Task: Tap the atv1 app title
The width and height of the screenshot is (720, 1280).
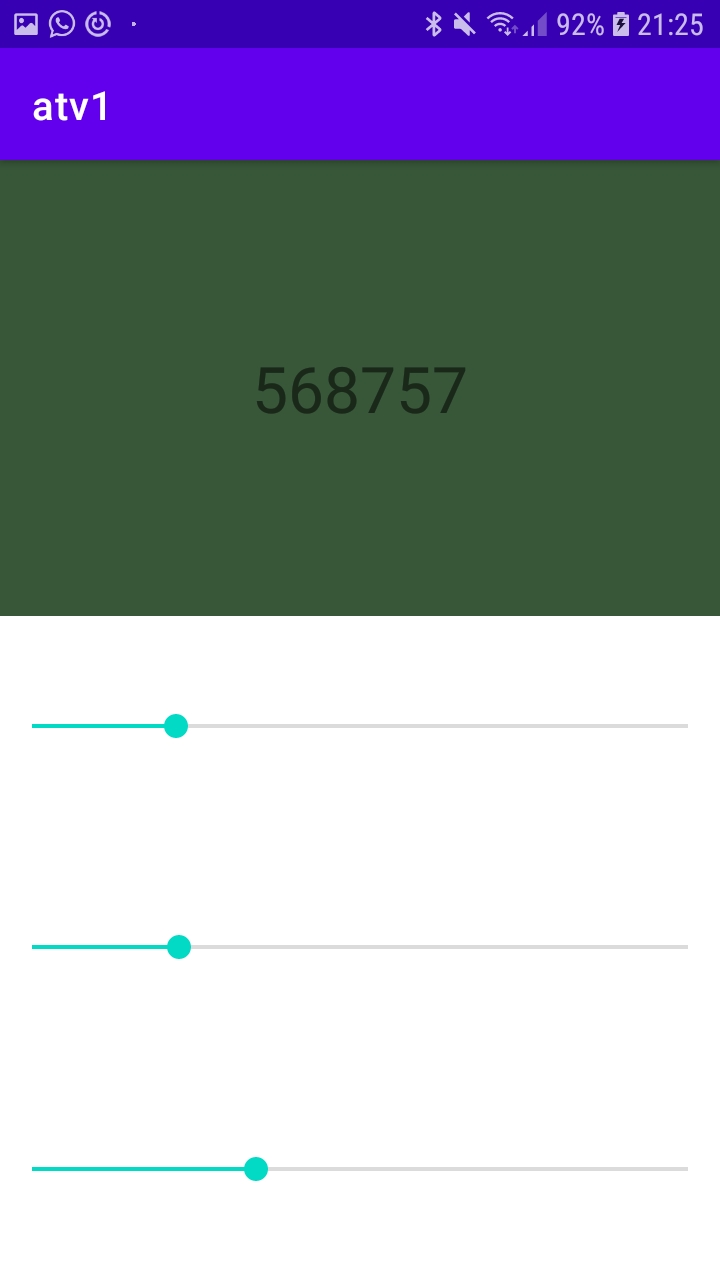Action: (x=70, y=105)
